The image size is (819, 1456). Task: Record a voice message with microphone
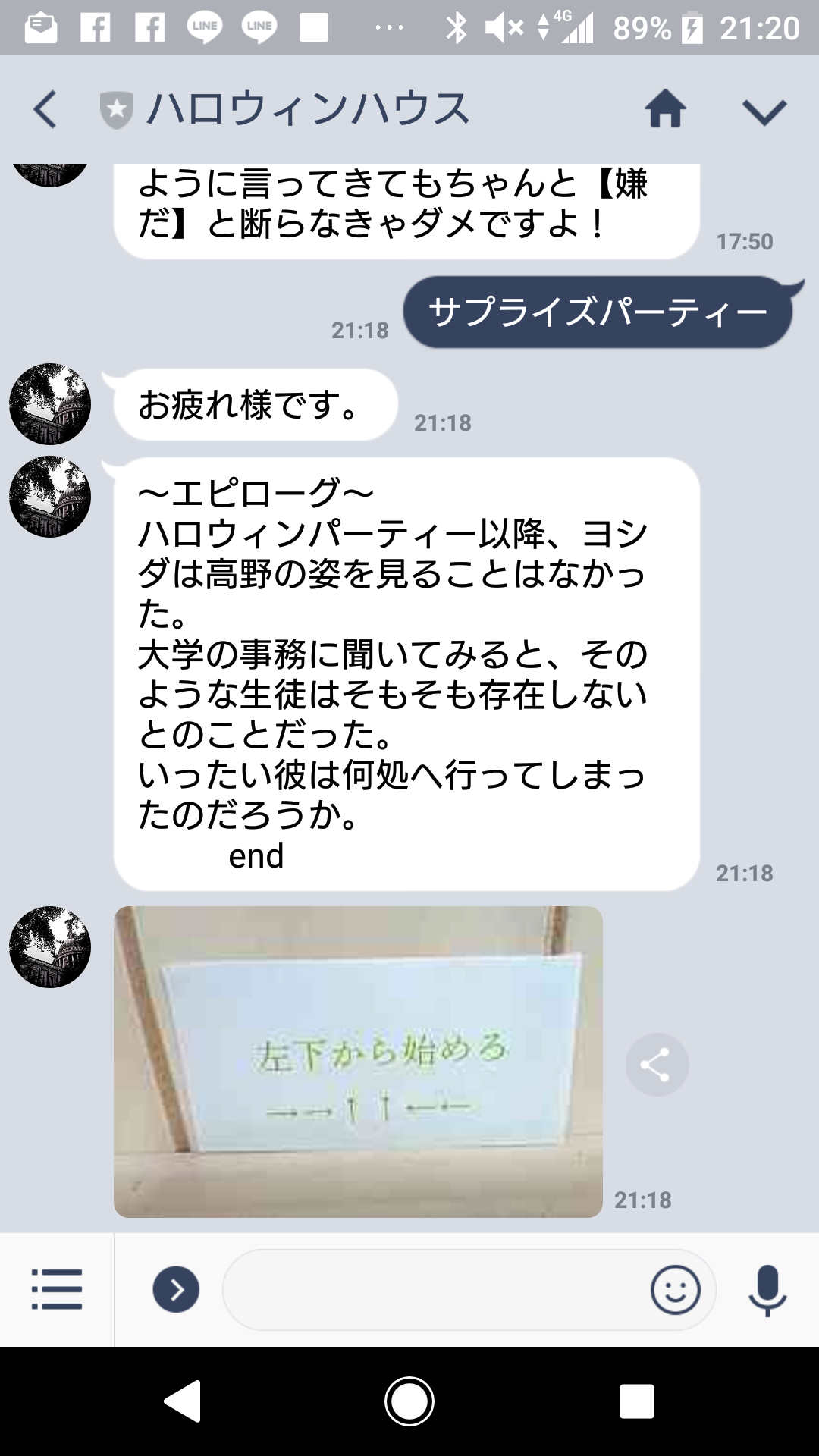tap(767, 1289)
